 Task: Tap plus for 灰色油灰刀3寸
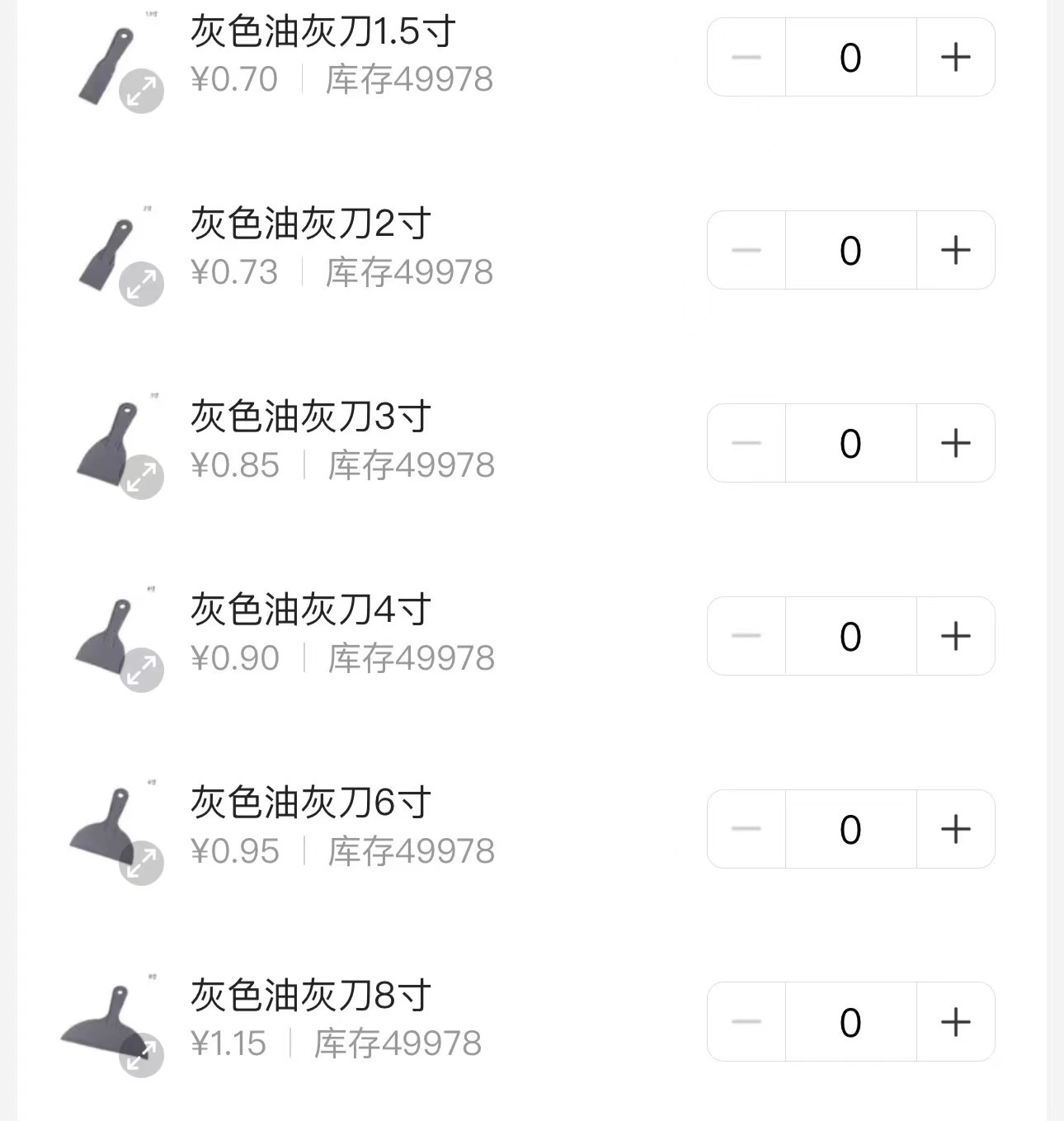coord(955,443)
